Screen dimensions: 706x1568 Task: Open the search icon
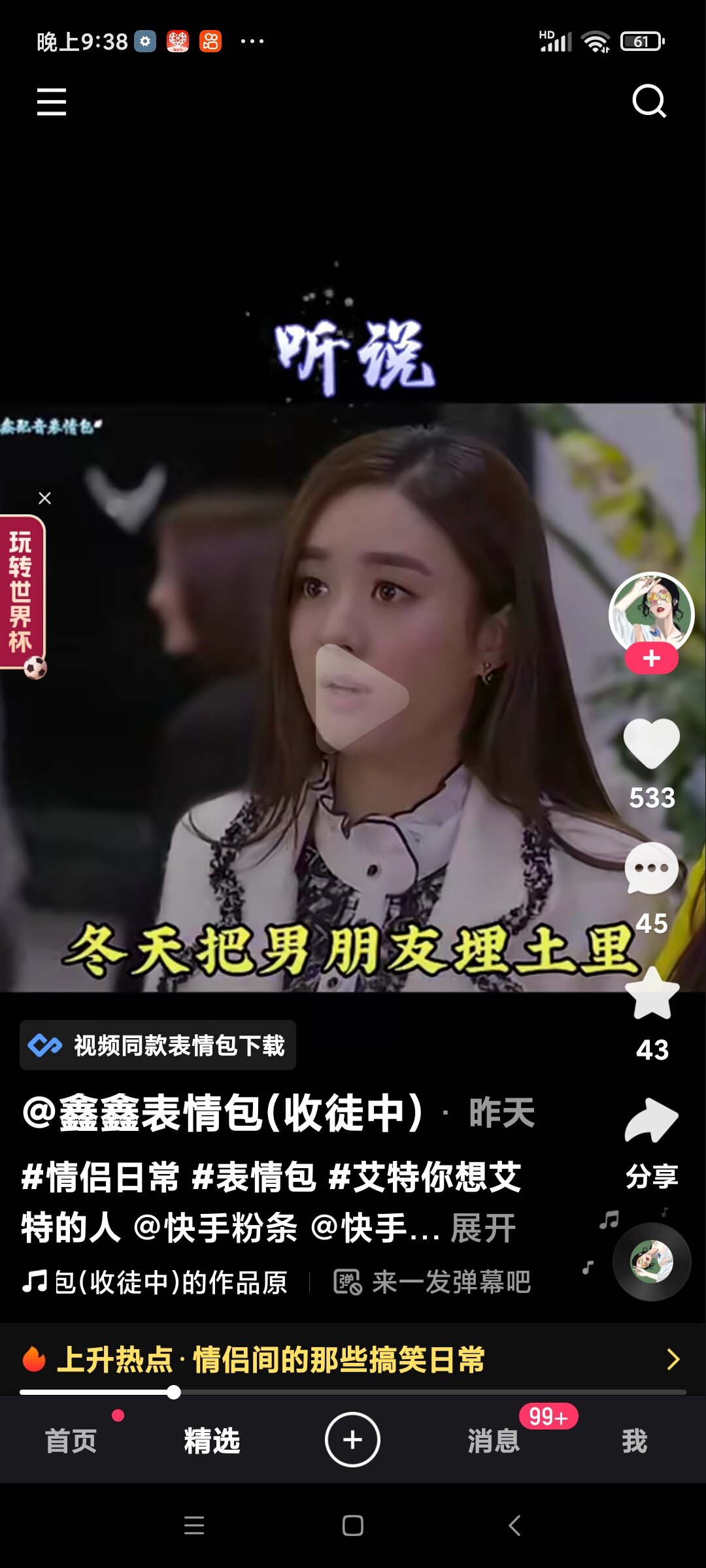pos(648,101)
